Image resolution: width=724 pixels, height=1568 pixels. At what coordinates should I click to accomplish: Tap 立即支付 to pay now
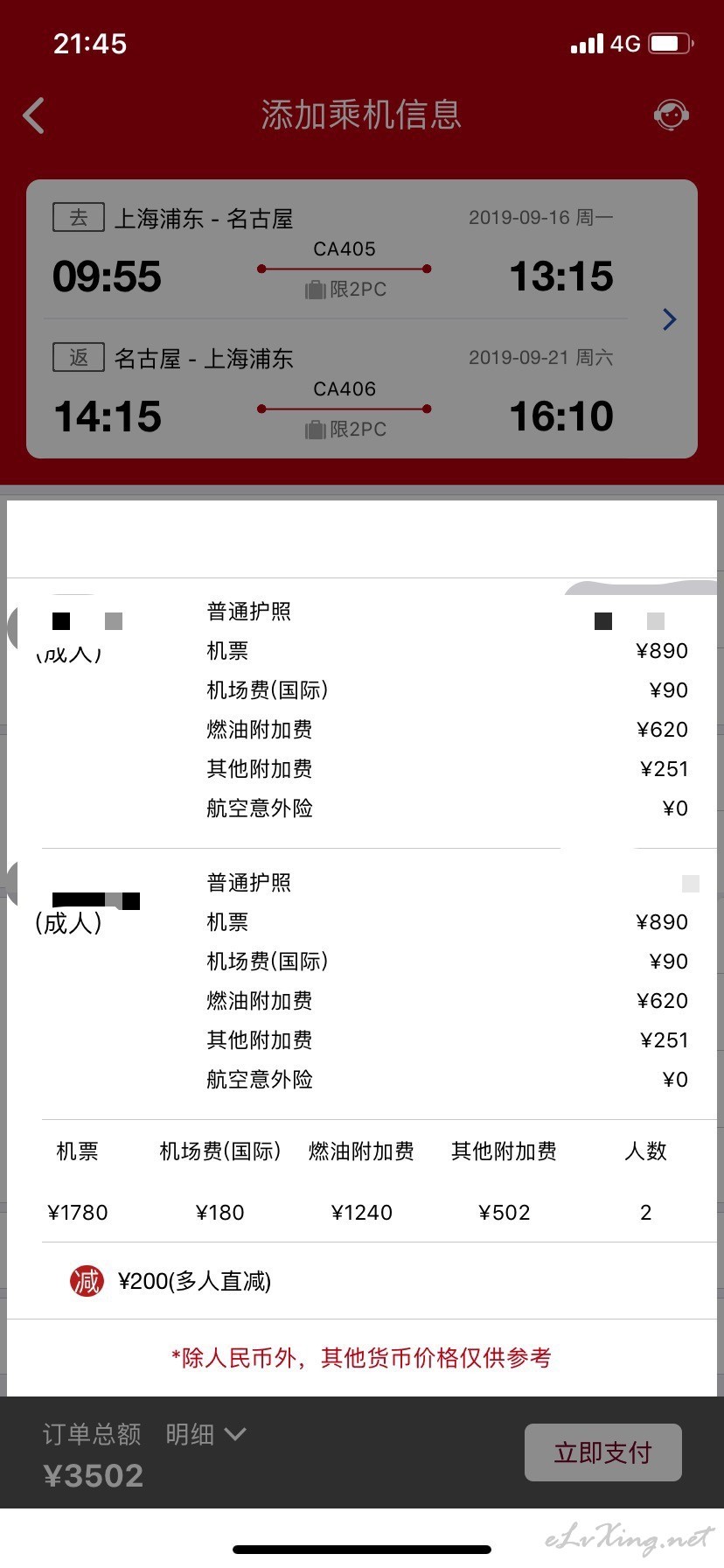coord(603,1452)
